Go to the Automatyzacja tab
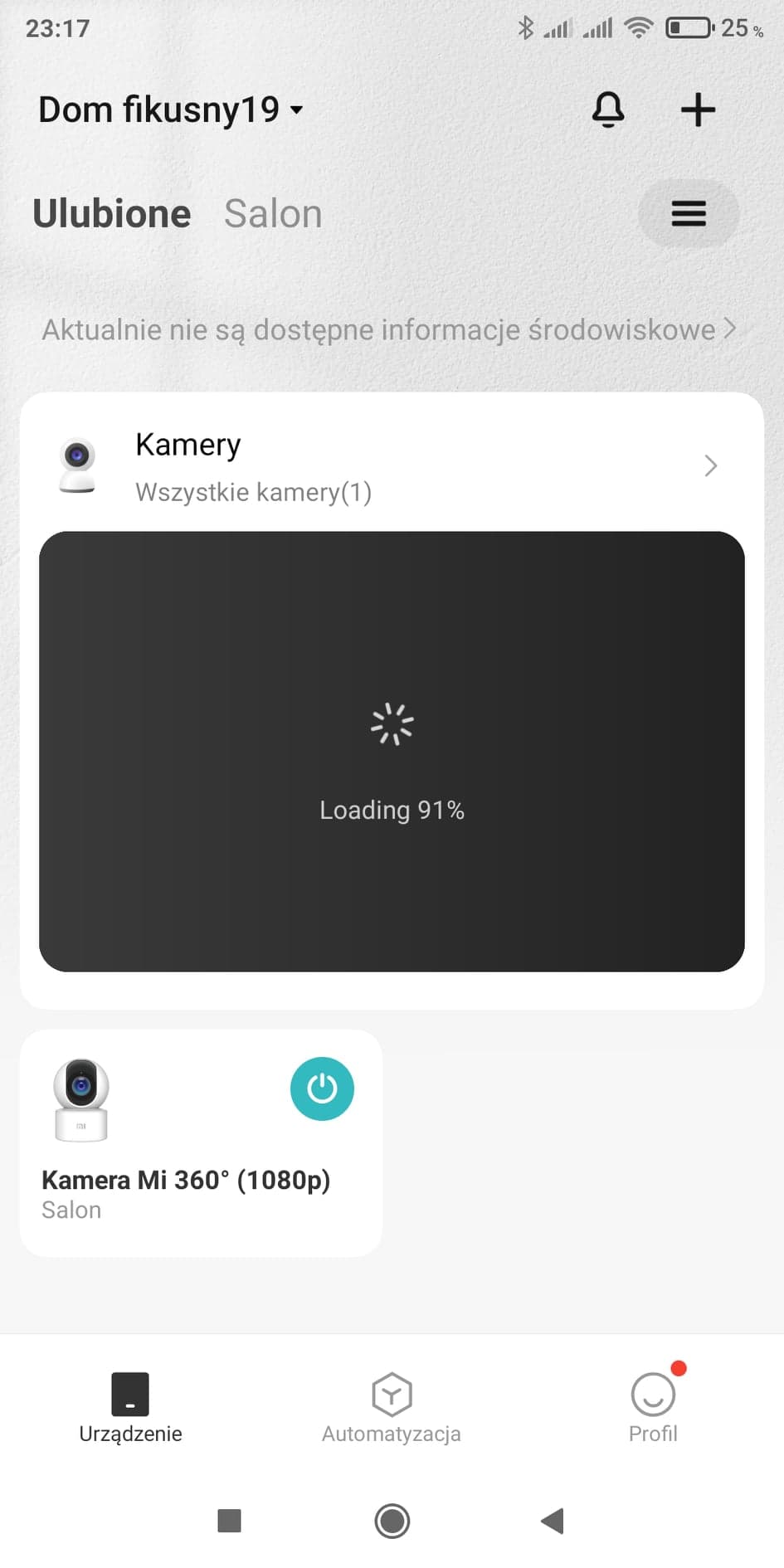784x1568 pixels. pos(392,1407)
